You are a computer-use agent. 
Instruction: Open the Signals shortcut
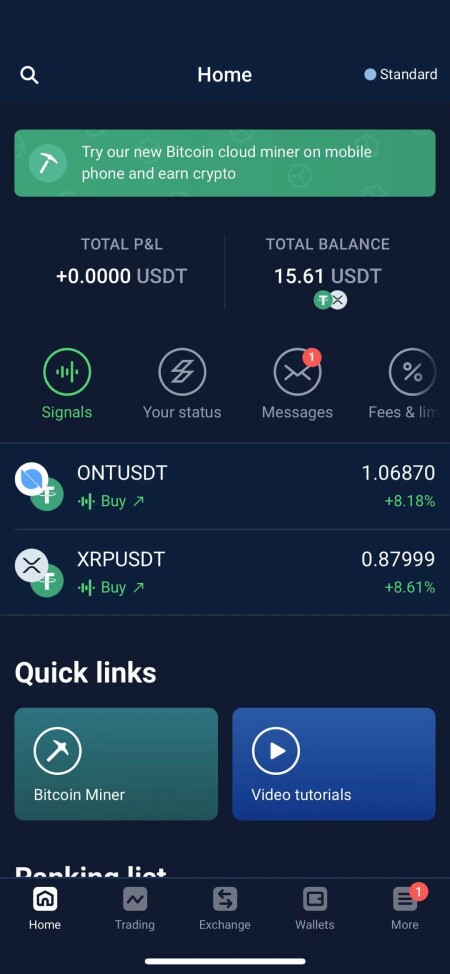pyautogui.click(x=67, y=385)
